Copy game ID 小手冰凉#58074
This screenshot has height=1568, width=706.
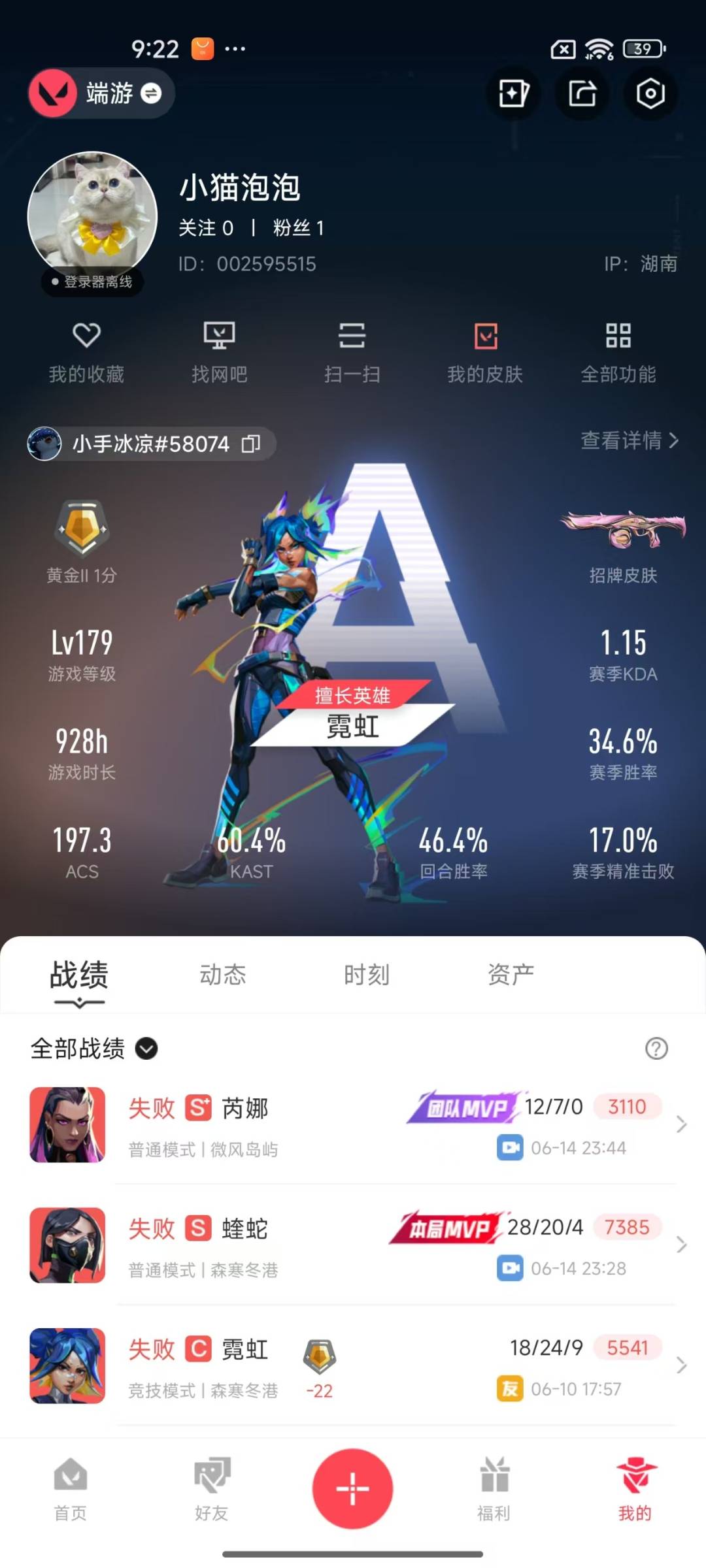251,444
